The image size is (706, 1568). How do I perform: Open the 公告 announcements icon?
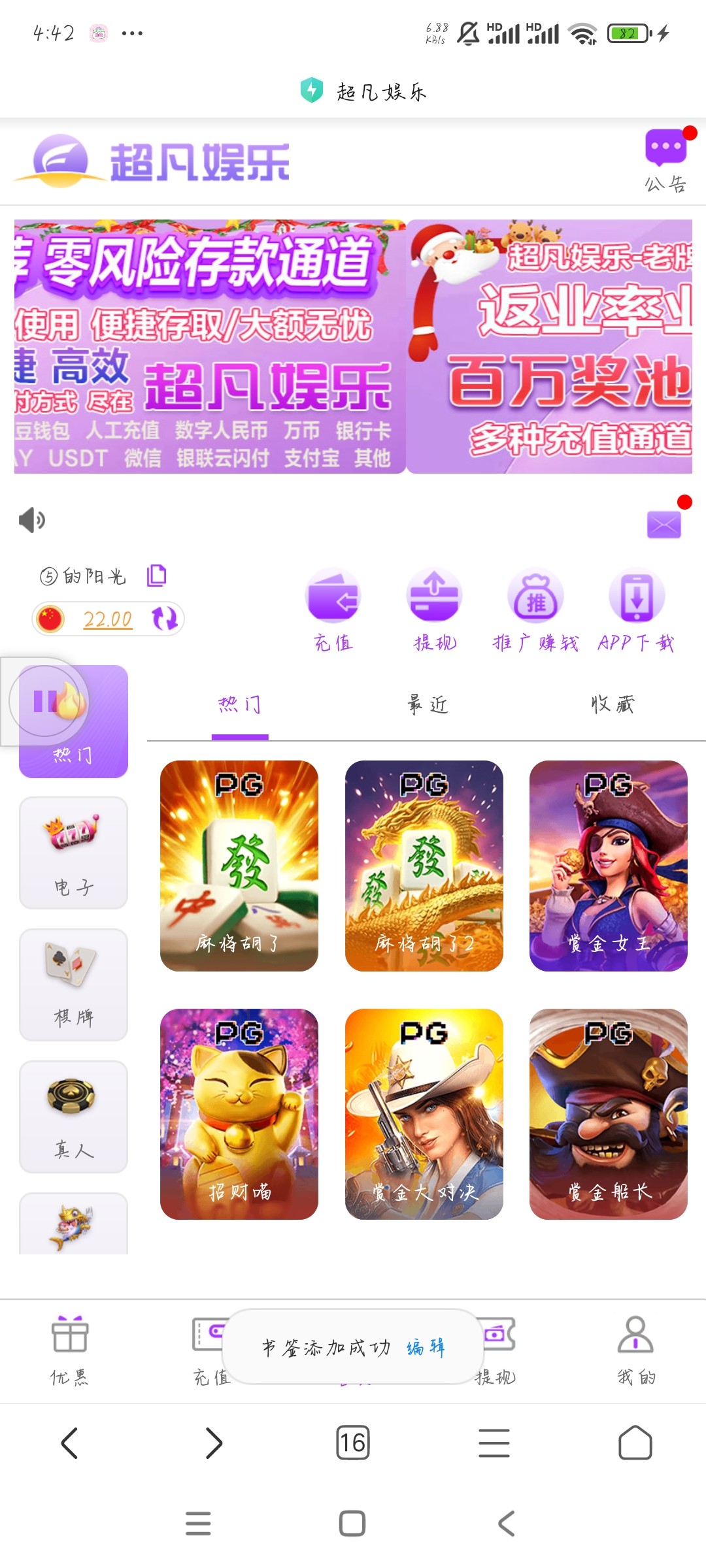click(x=665, y=160)
